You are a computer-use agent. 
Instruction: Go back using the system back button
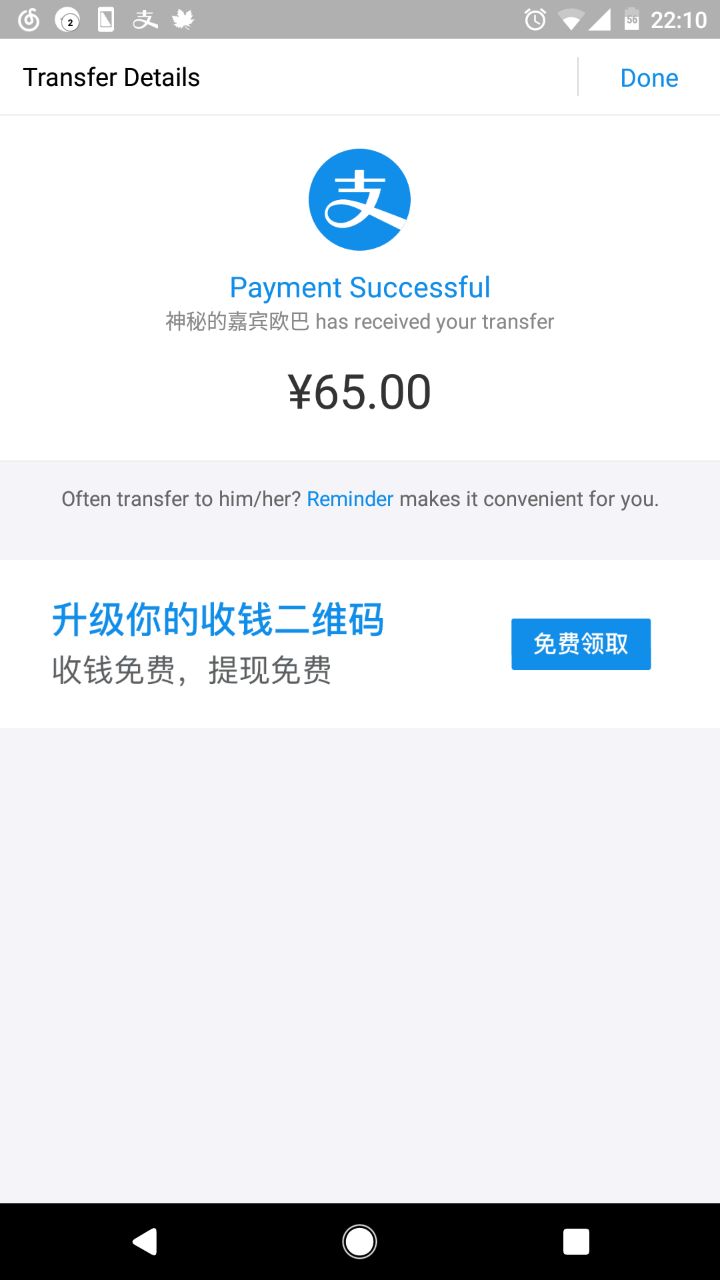[145, 1242]
